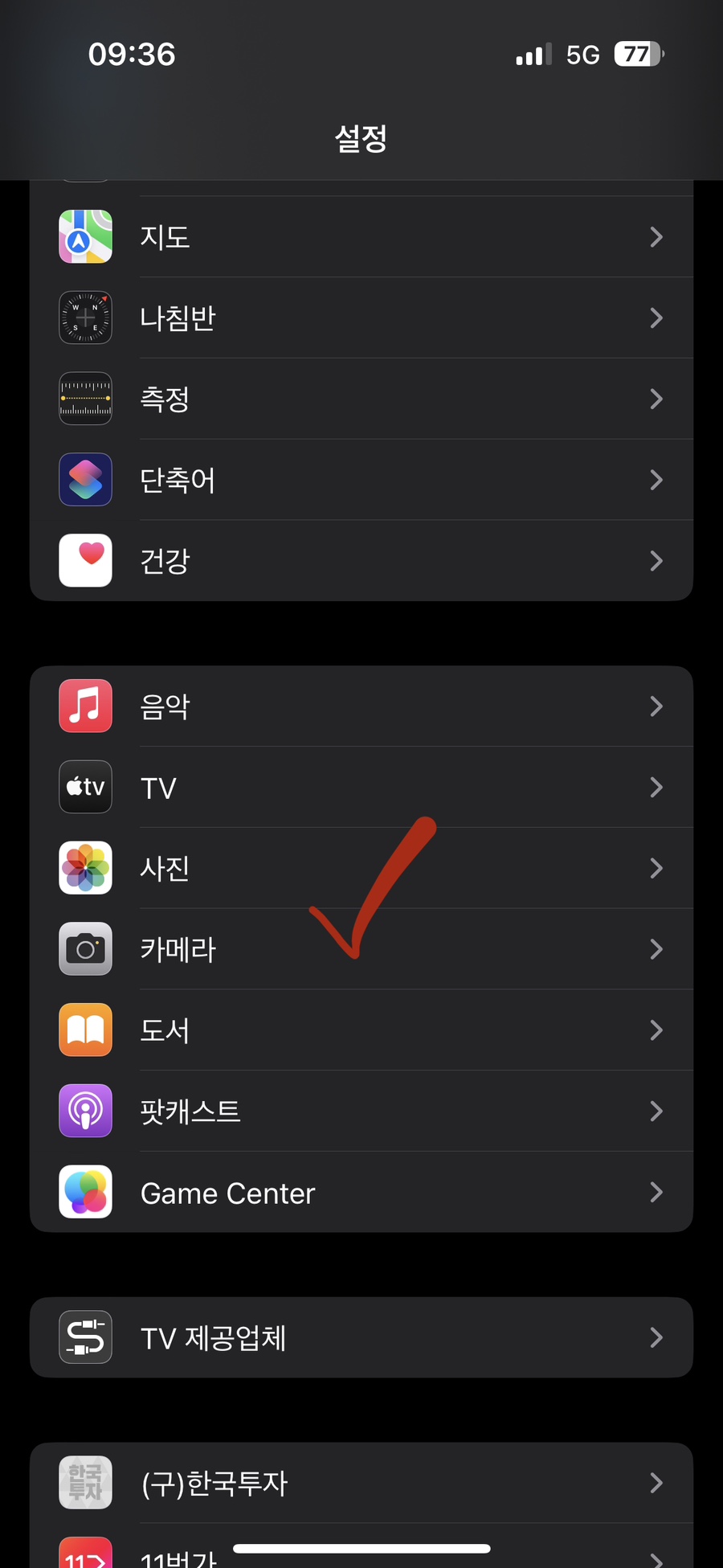Open 음악 settings
Screen dimensions: 723x1568
361,706
